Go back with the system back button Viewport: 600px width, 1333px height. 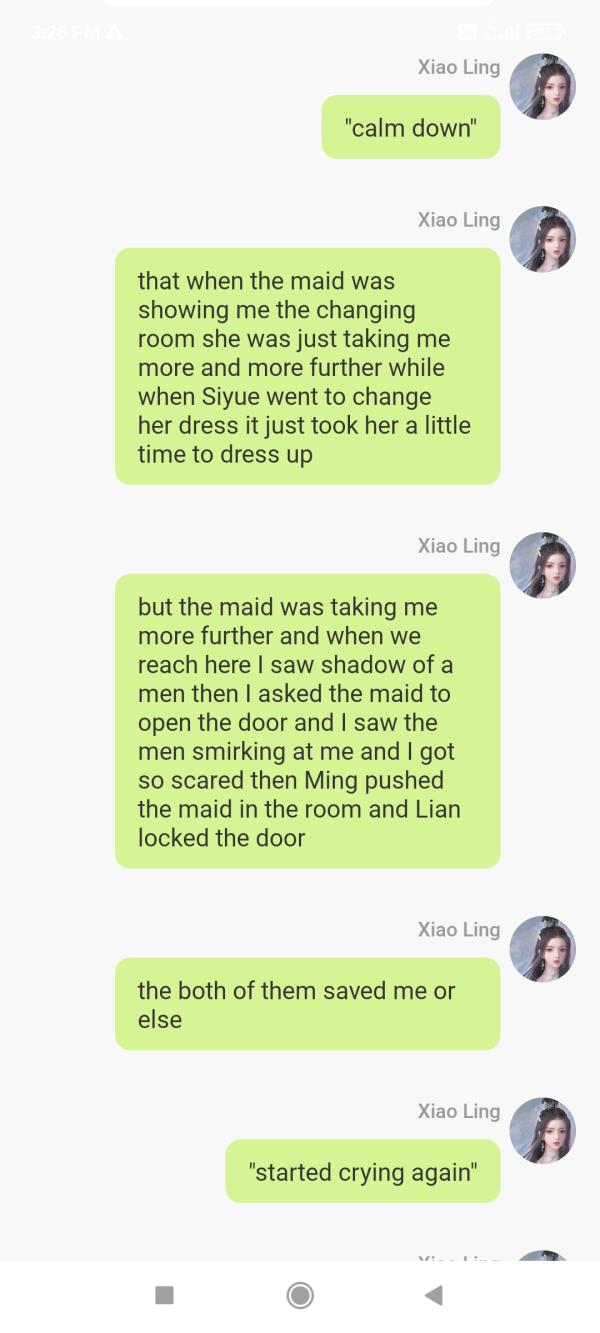[434, 1295]
